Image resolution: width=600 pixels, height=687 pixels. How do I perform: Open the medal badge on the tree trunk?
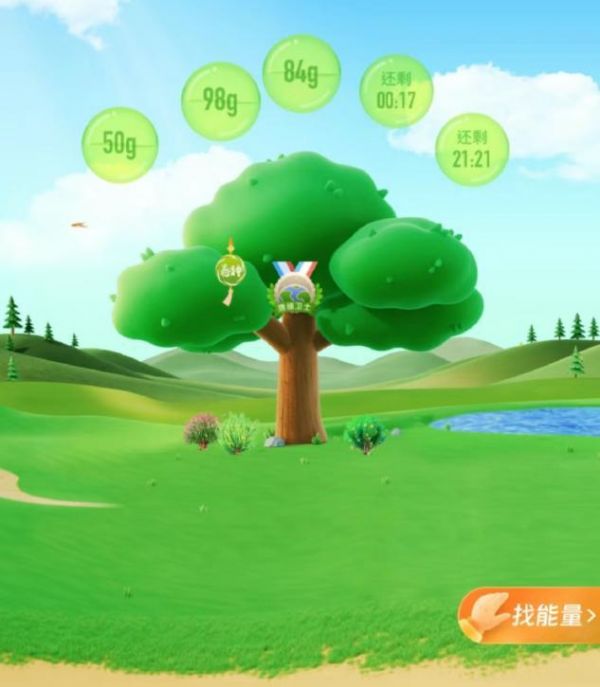coord(295,290)
